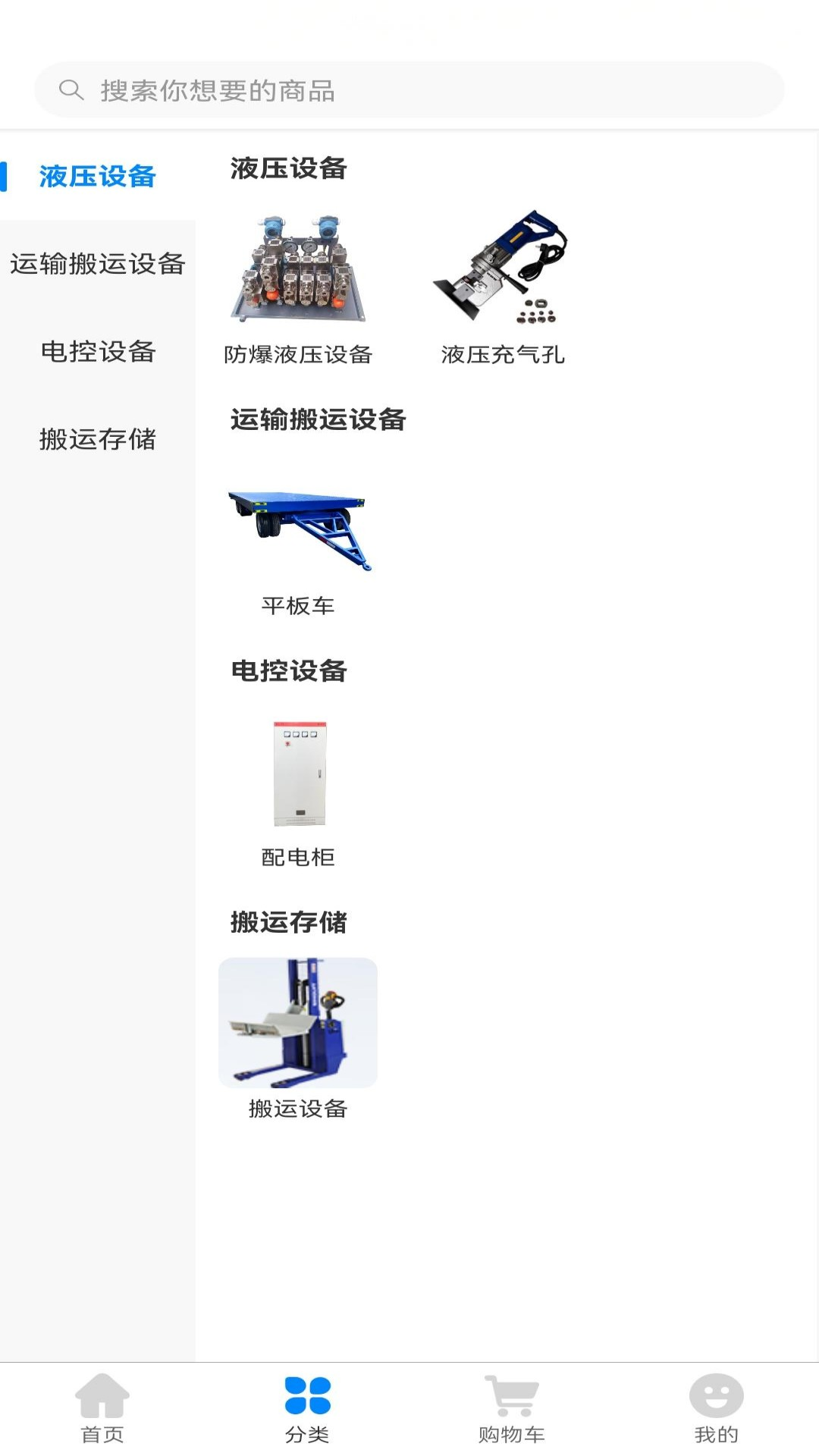View the 液压充气孔 product tile

point(503,288)
